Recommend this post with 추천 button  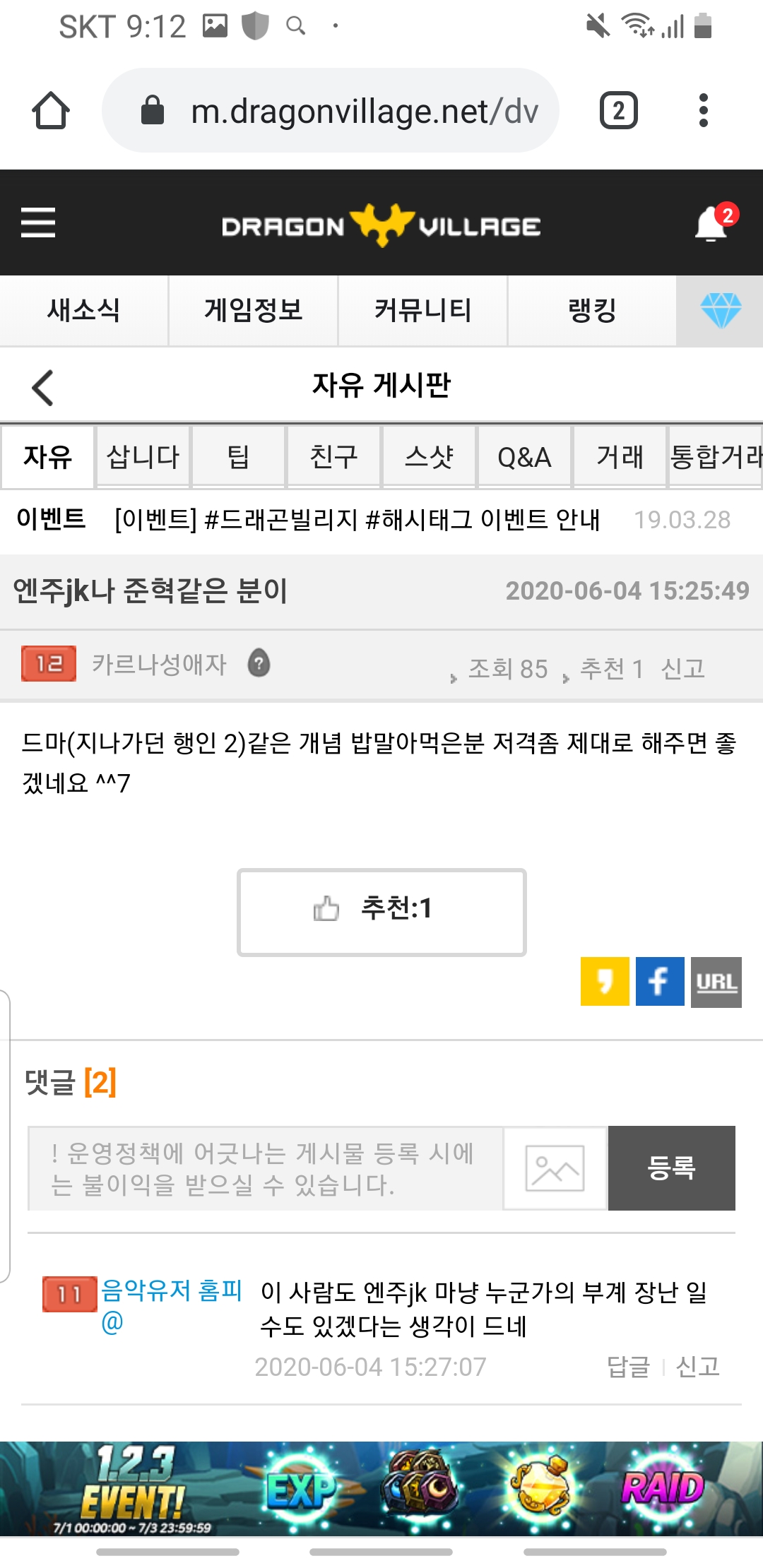381,912
